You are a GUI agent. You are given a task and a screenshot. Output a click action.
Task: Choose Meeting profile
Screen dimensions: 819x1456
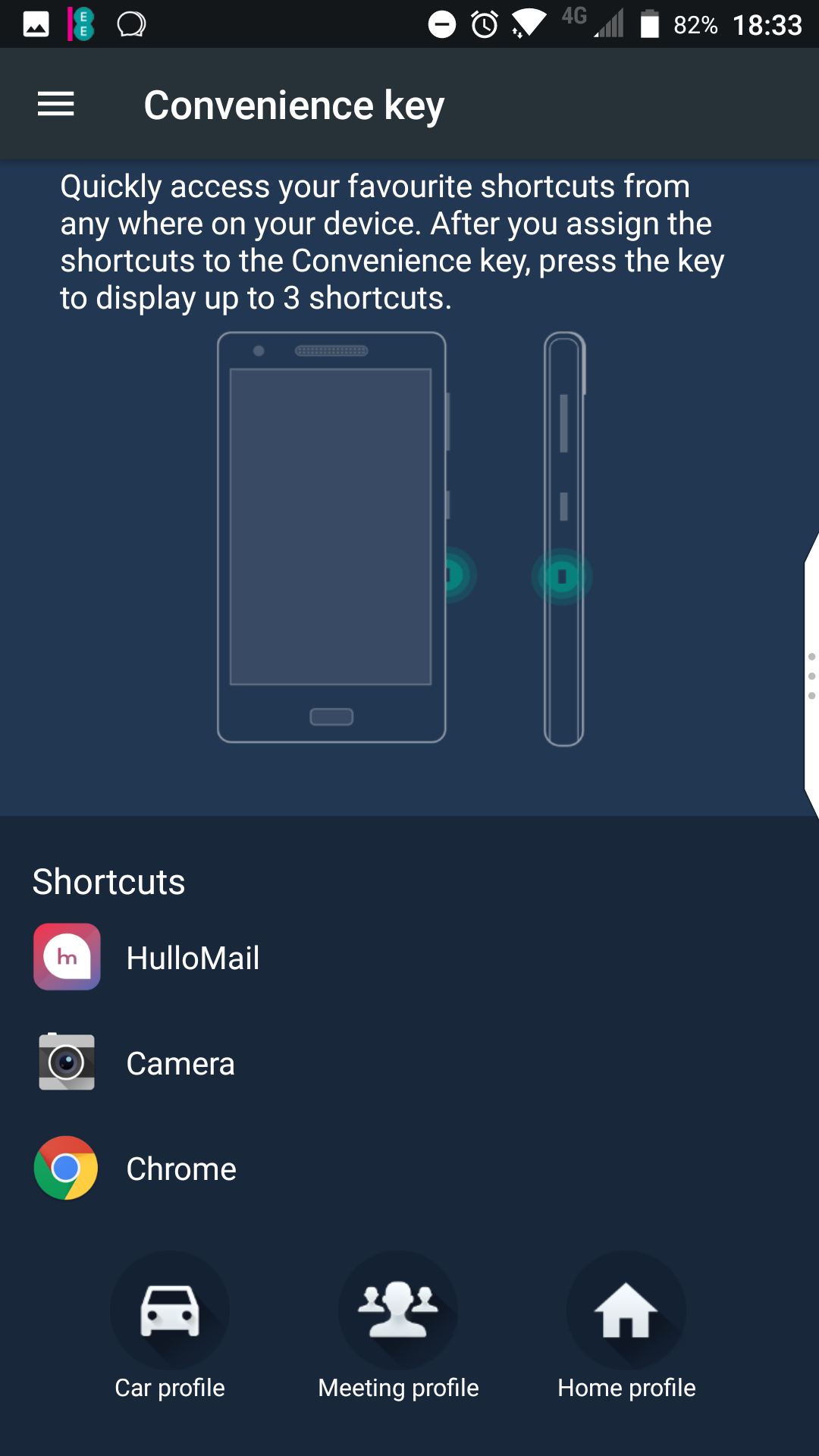tap(398, 1326)
